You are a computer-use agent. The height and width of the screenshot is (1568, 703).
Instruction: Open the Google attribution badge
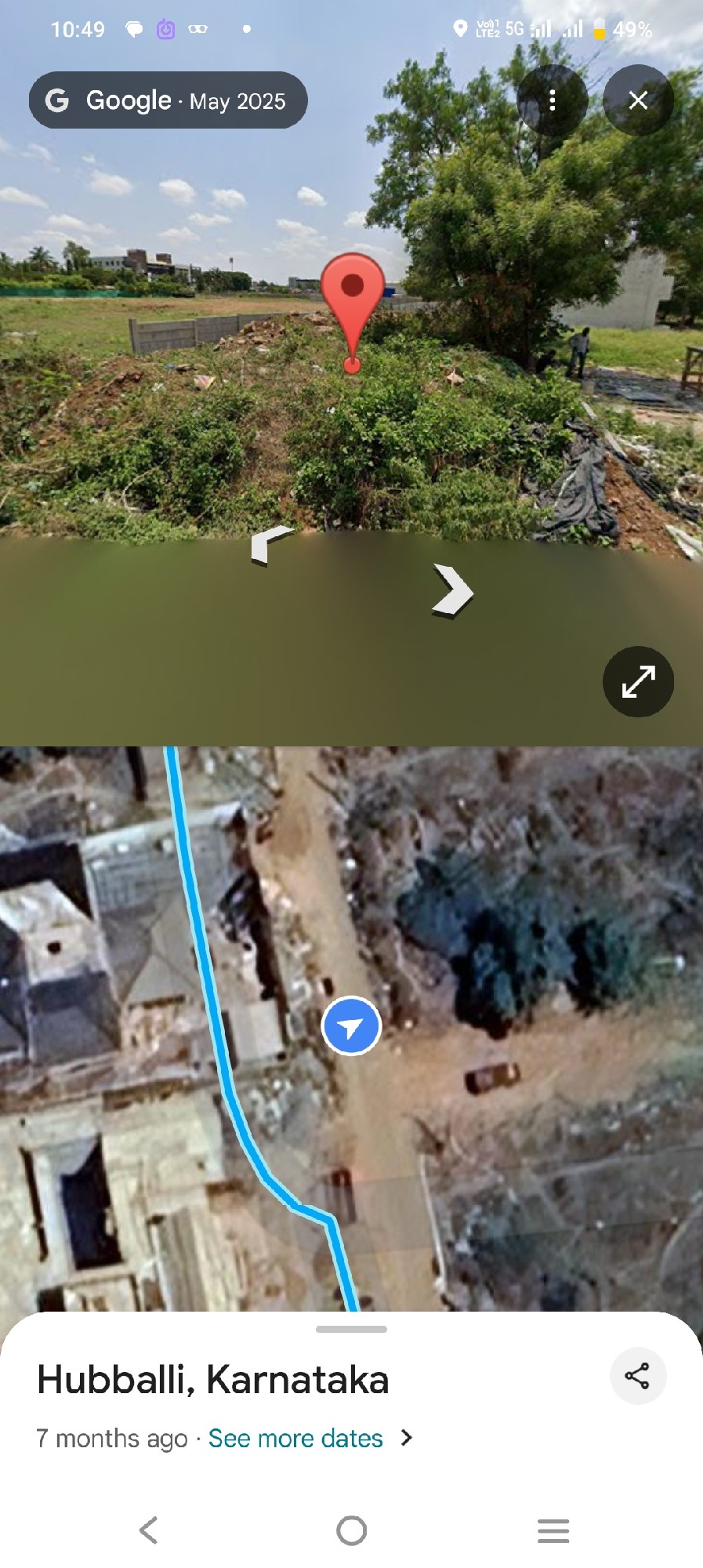pos(167,100)
